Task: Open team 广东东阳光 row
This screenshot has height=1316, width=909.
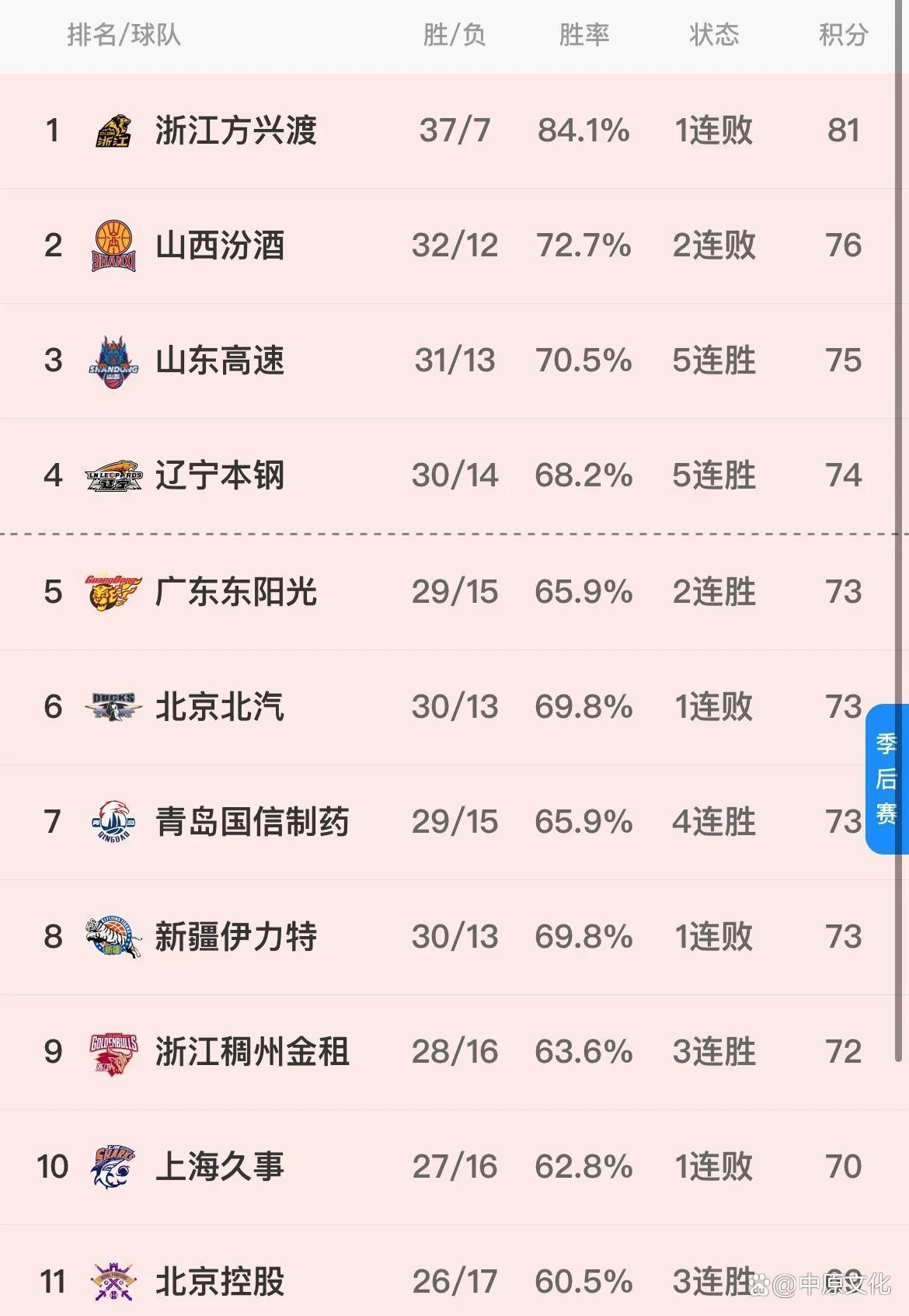Action: click(x=235, y=592)
